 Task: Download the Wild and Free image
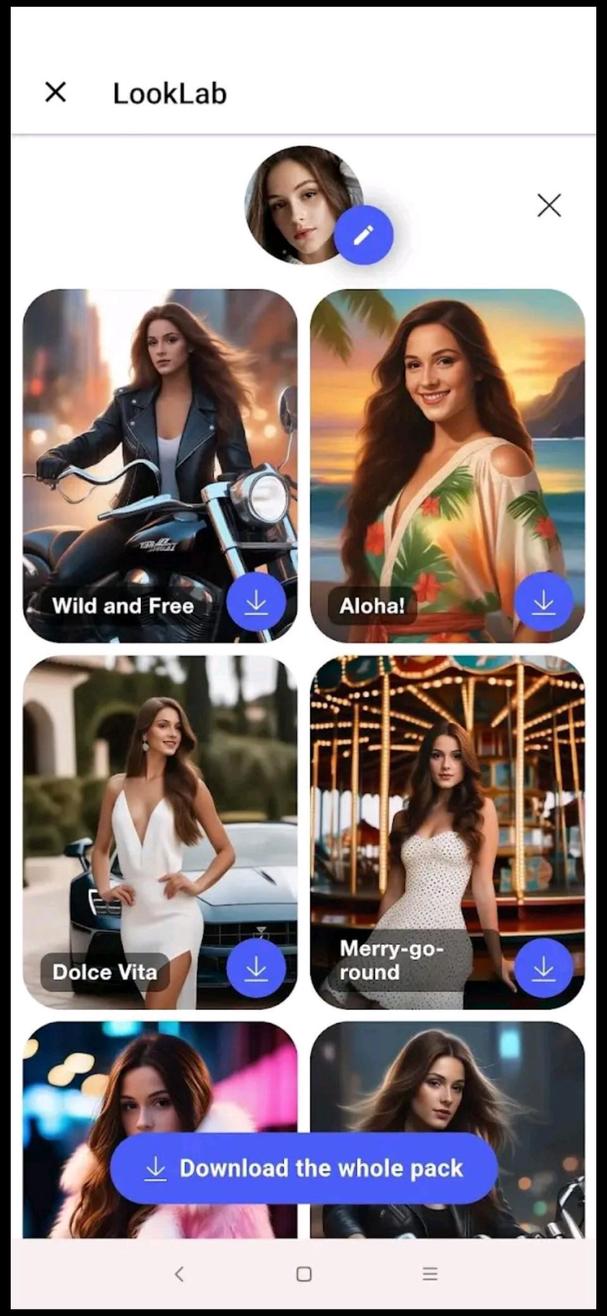[x=256, y=603]
